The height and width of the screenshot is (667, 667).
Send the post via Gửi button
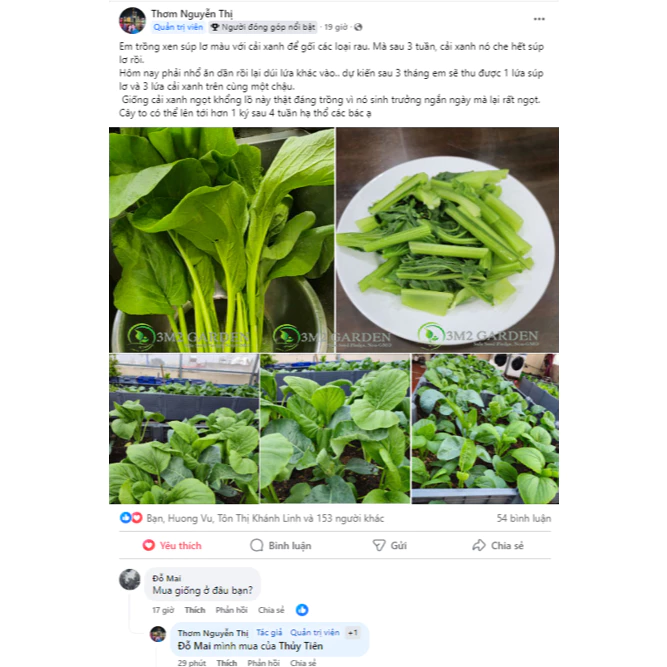pos(390,545)
